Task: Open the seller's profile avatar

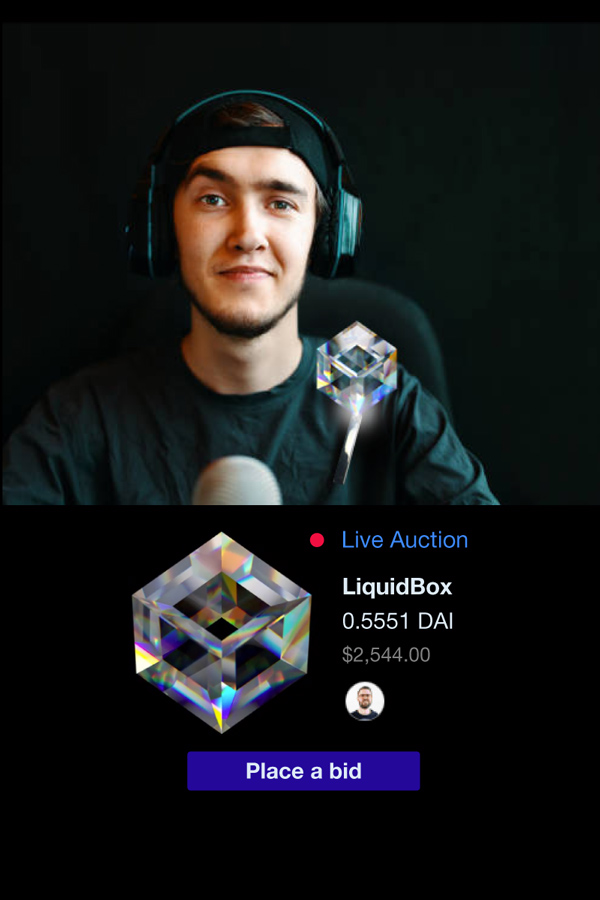Action: 365,702
